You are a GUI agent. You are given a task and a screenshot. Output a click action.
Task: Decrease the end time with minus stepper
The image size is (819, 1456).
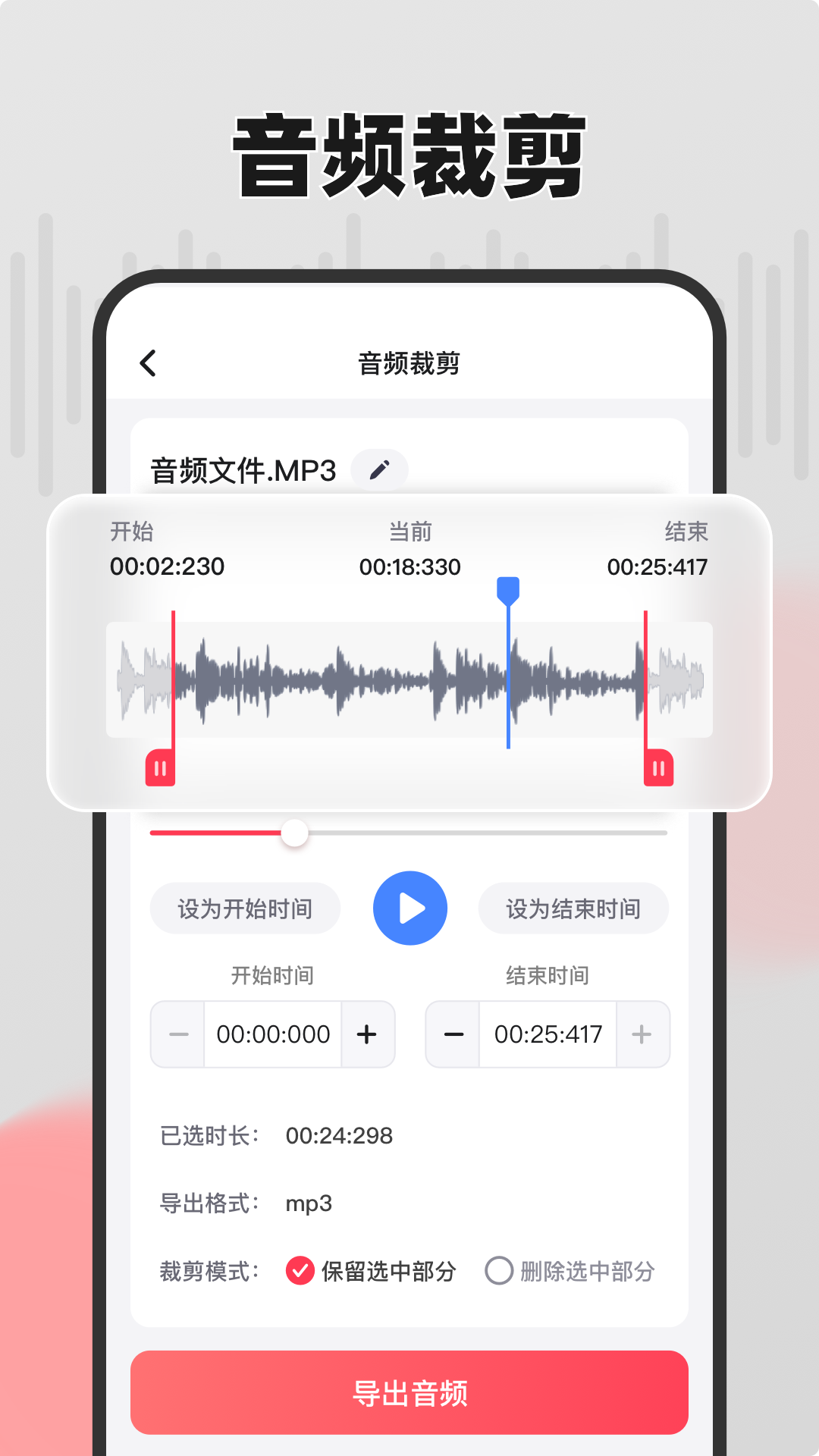click(452, 1034)
